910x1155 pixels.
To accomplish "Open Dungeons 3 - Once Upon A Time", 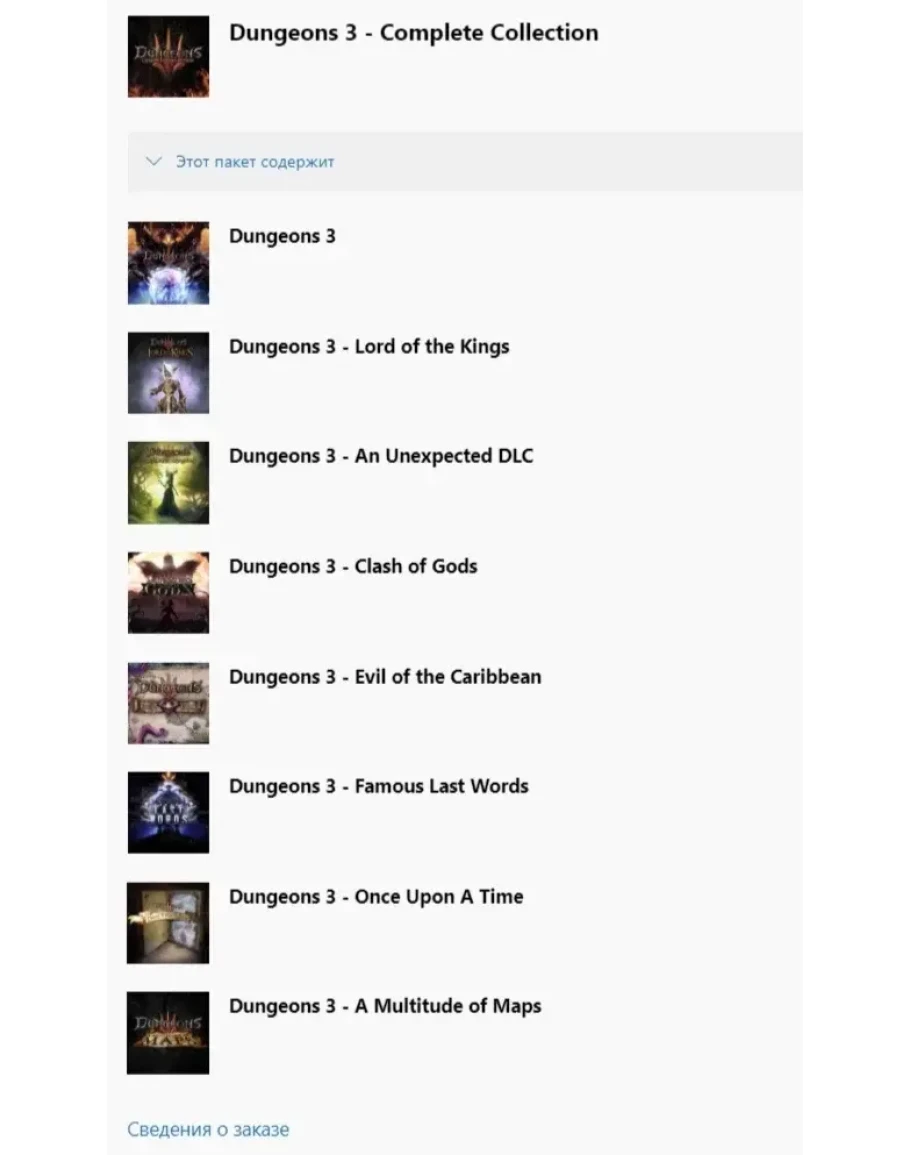I will 376,897.
